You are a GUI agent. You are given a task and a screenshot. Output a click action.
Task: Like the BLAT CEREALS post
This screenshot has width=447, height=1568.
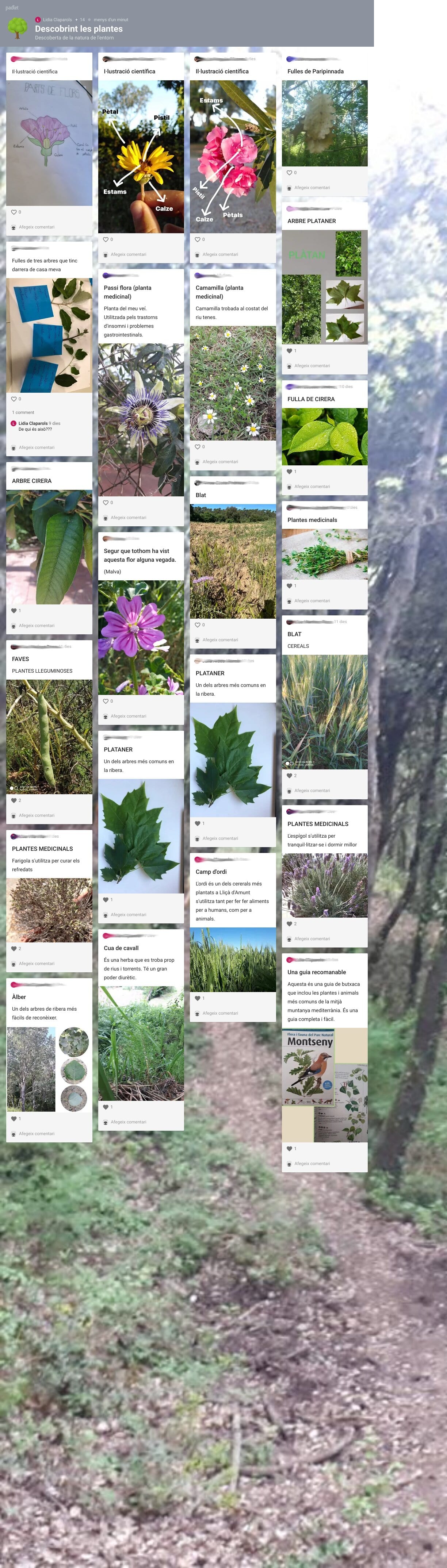289,776
